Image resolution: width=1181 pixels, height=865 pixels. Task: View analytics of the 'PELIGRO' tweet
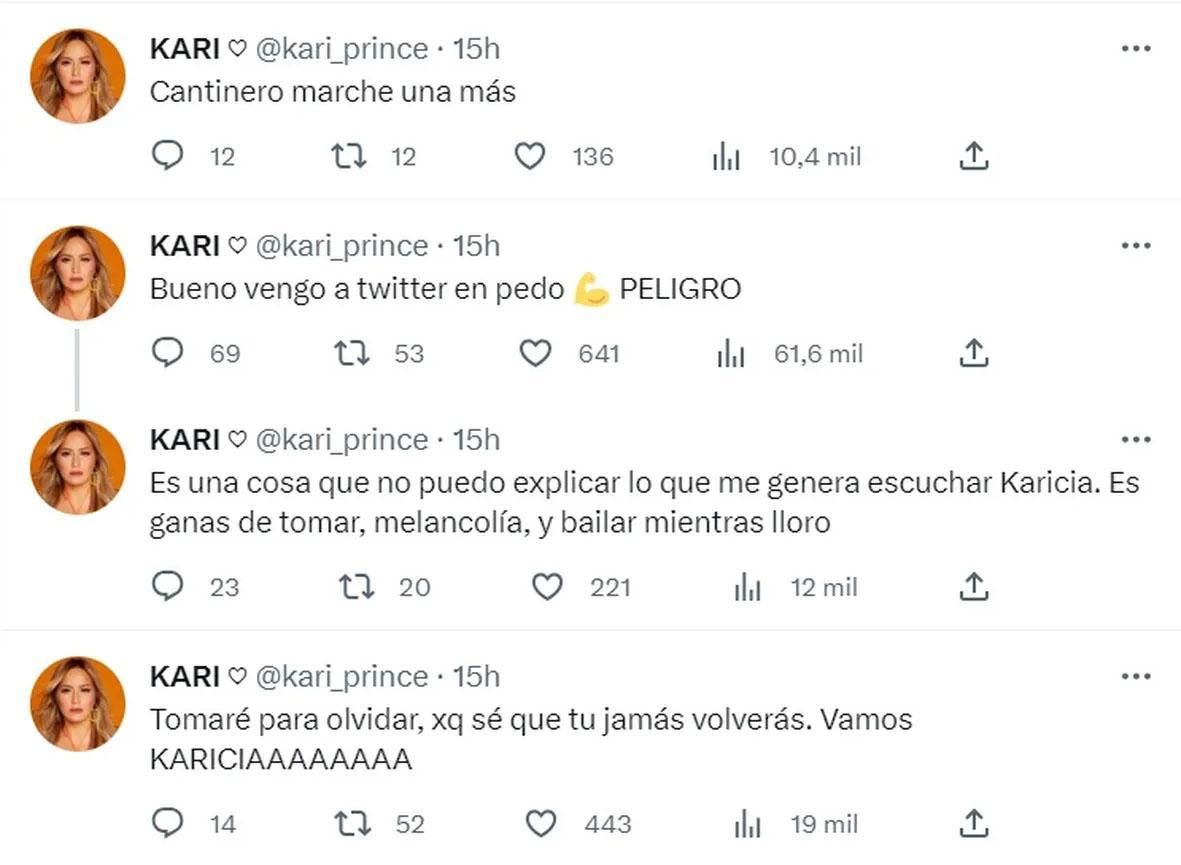(x=731, y=353)
